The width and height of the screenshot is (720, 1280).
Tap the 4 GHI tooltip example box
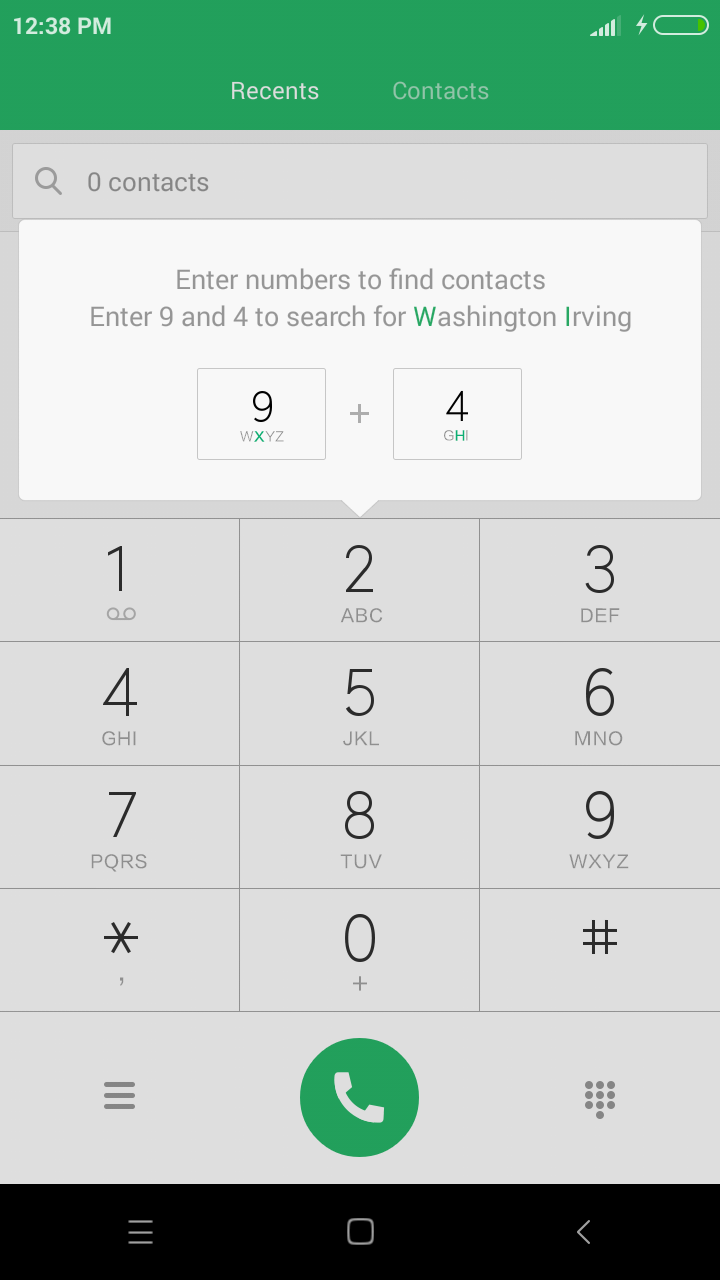click(x=457, y=413)
